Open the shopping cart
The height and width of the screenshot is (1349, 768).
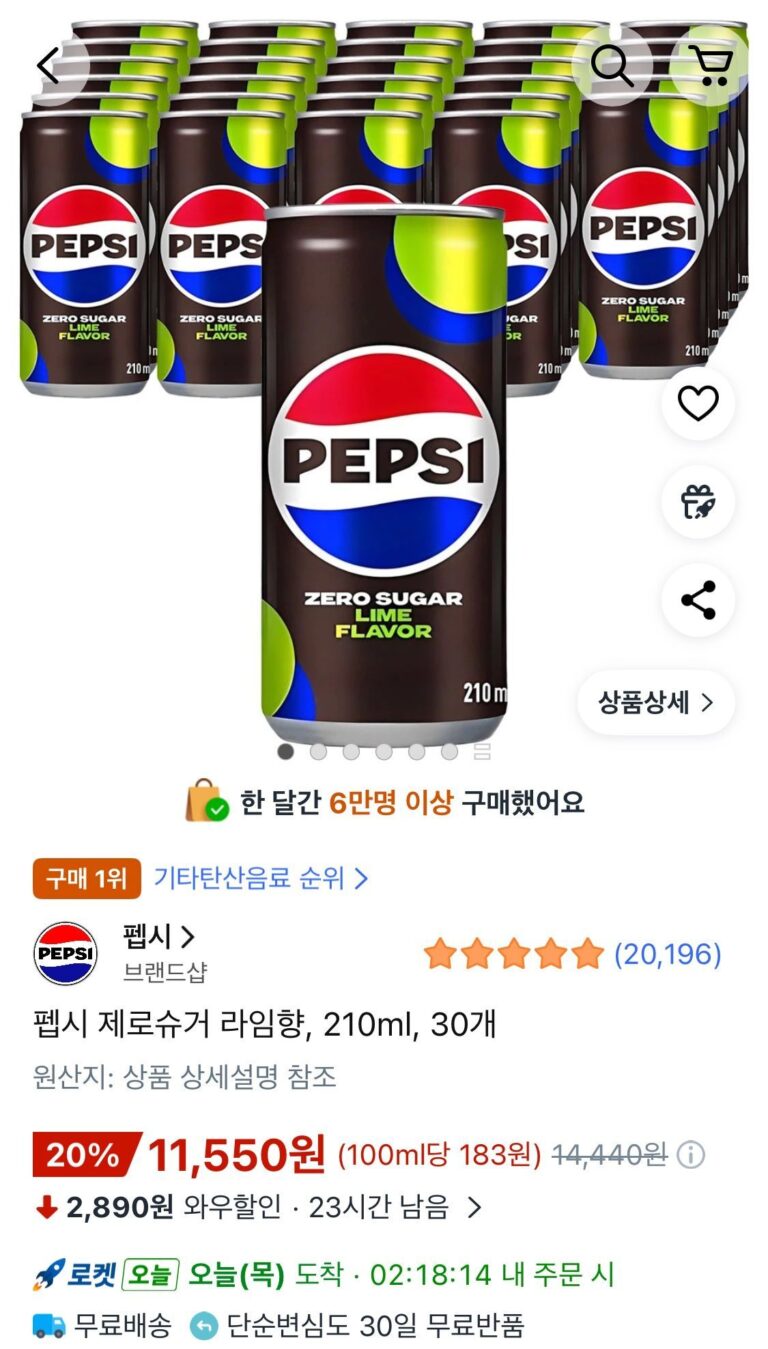point(710,65)
